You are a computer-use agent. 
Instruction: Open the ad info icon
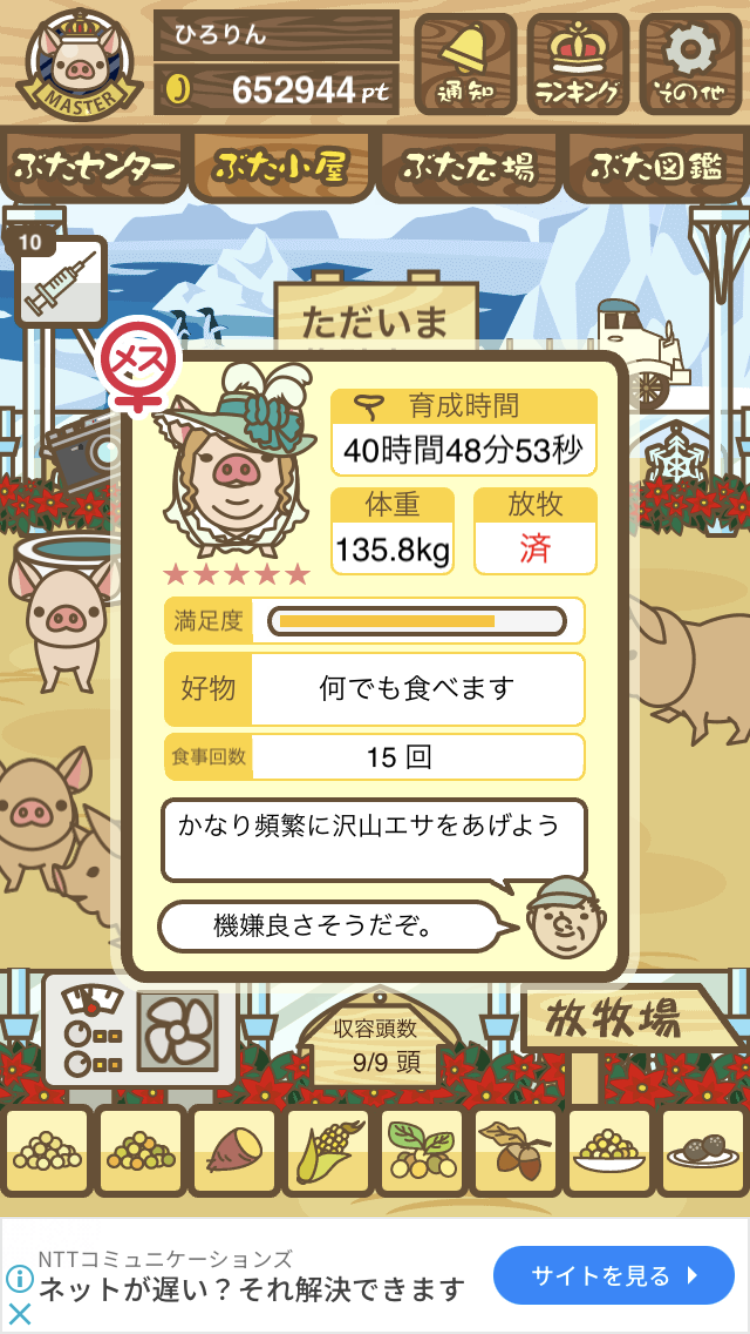pos(19,1278)
